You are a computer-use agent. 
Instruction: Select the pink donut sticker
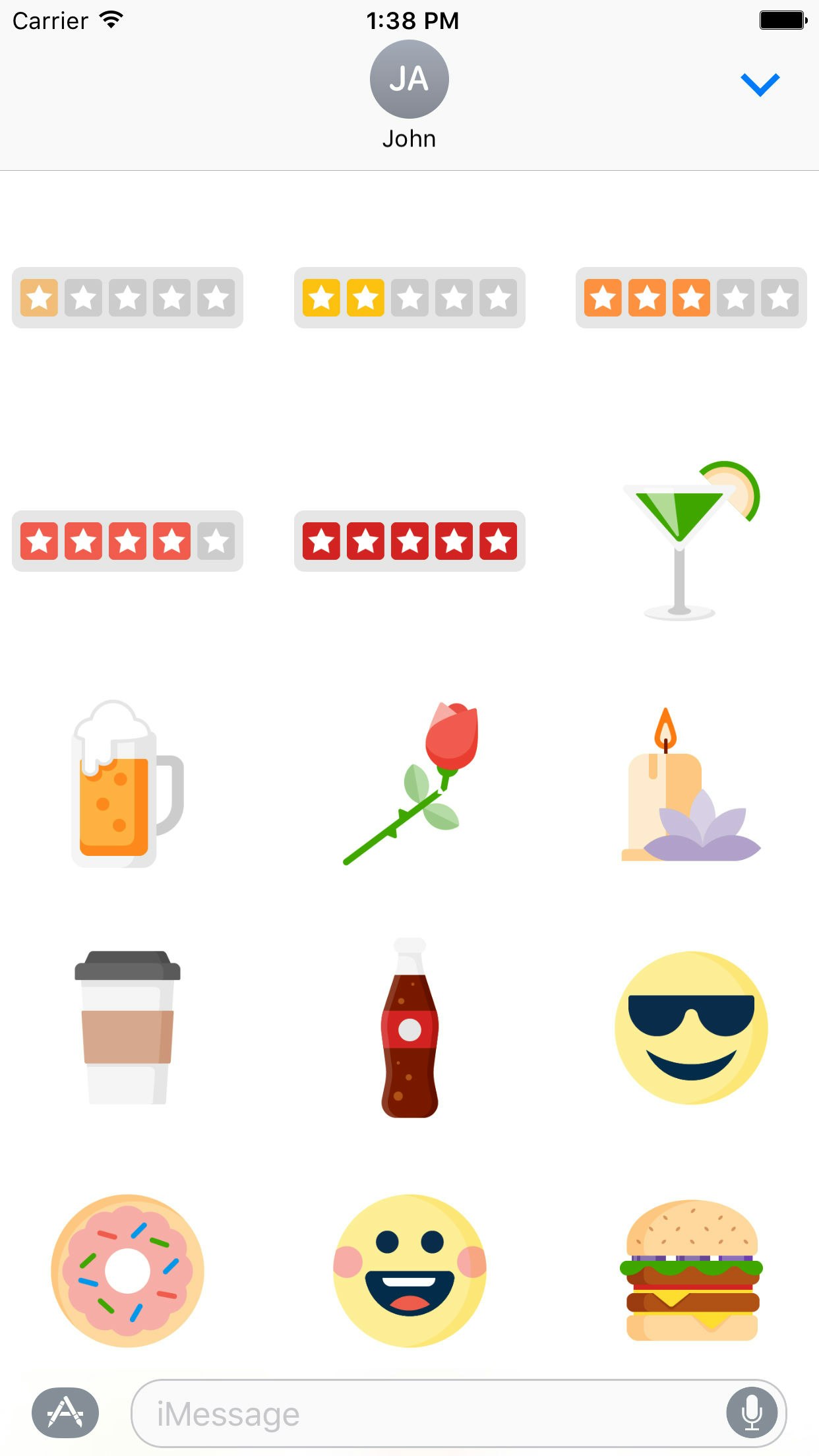[x=127, y=1273]
